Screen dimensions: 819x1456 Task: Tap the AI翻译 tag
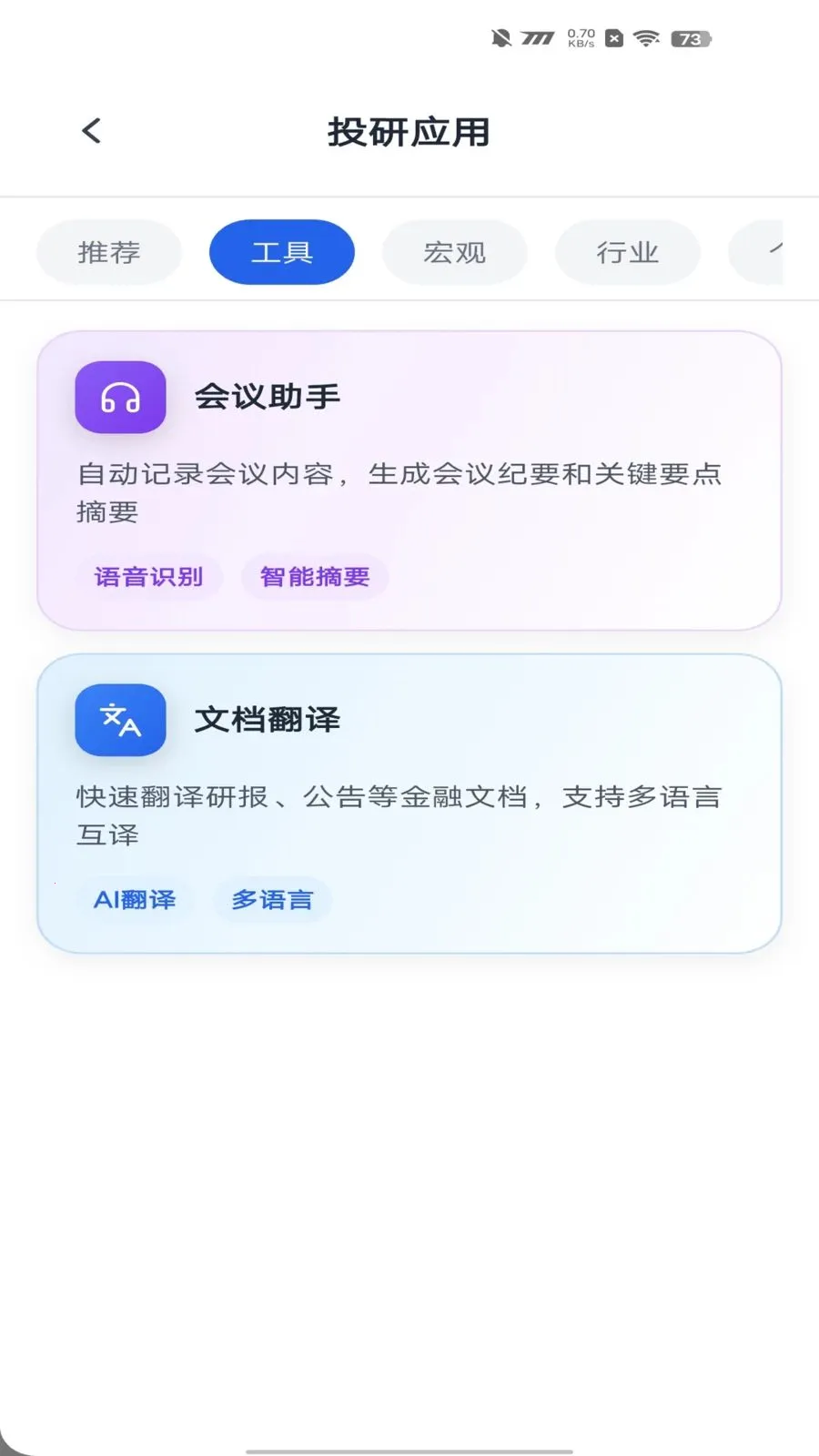coord(134,899)
